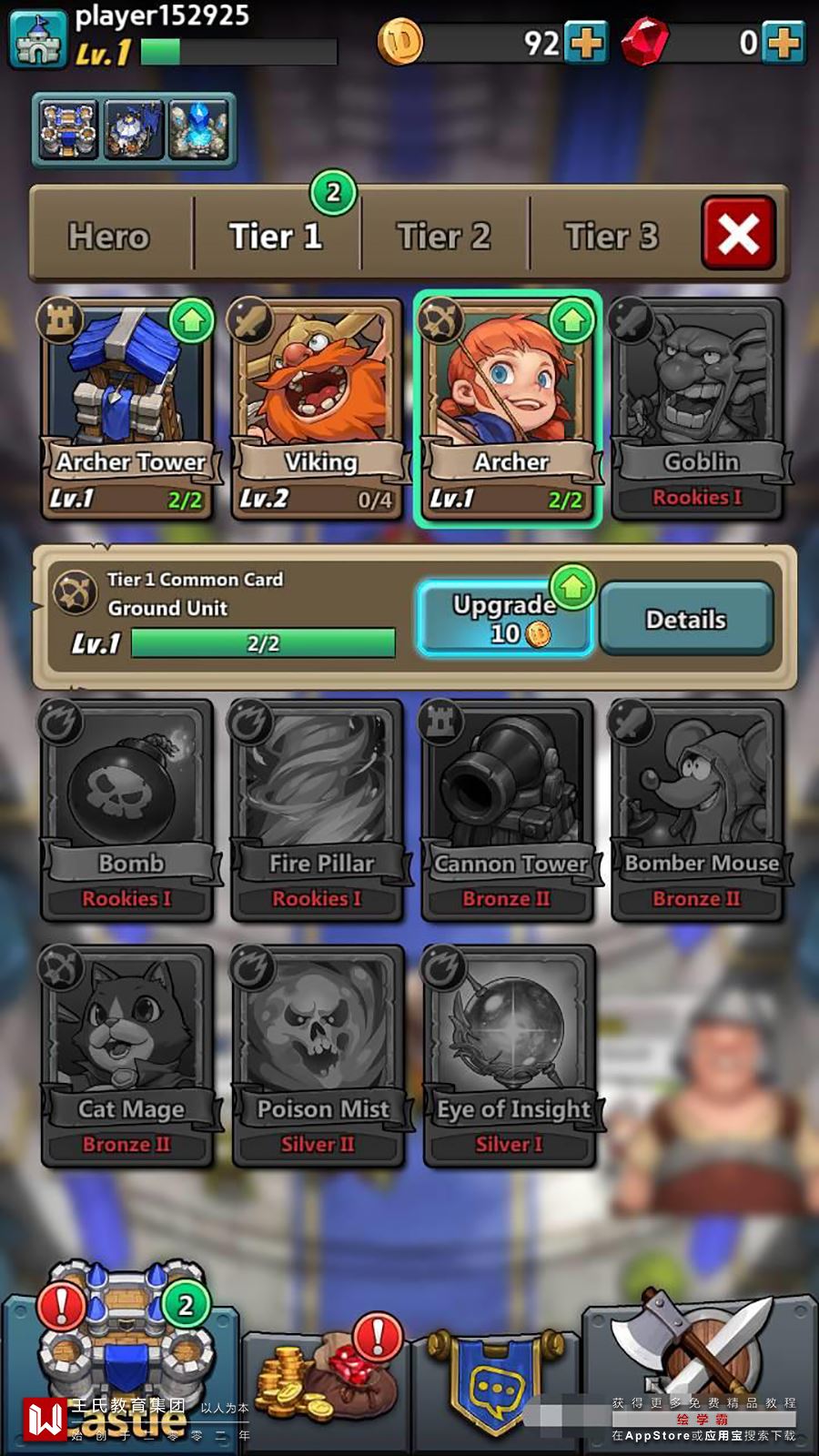819x1456 pixels.
Task: Add more gold coins
Action: [585, 42]
